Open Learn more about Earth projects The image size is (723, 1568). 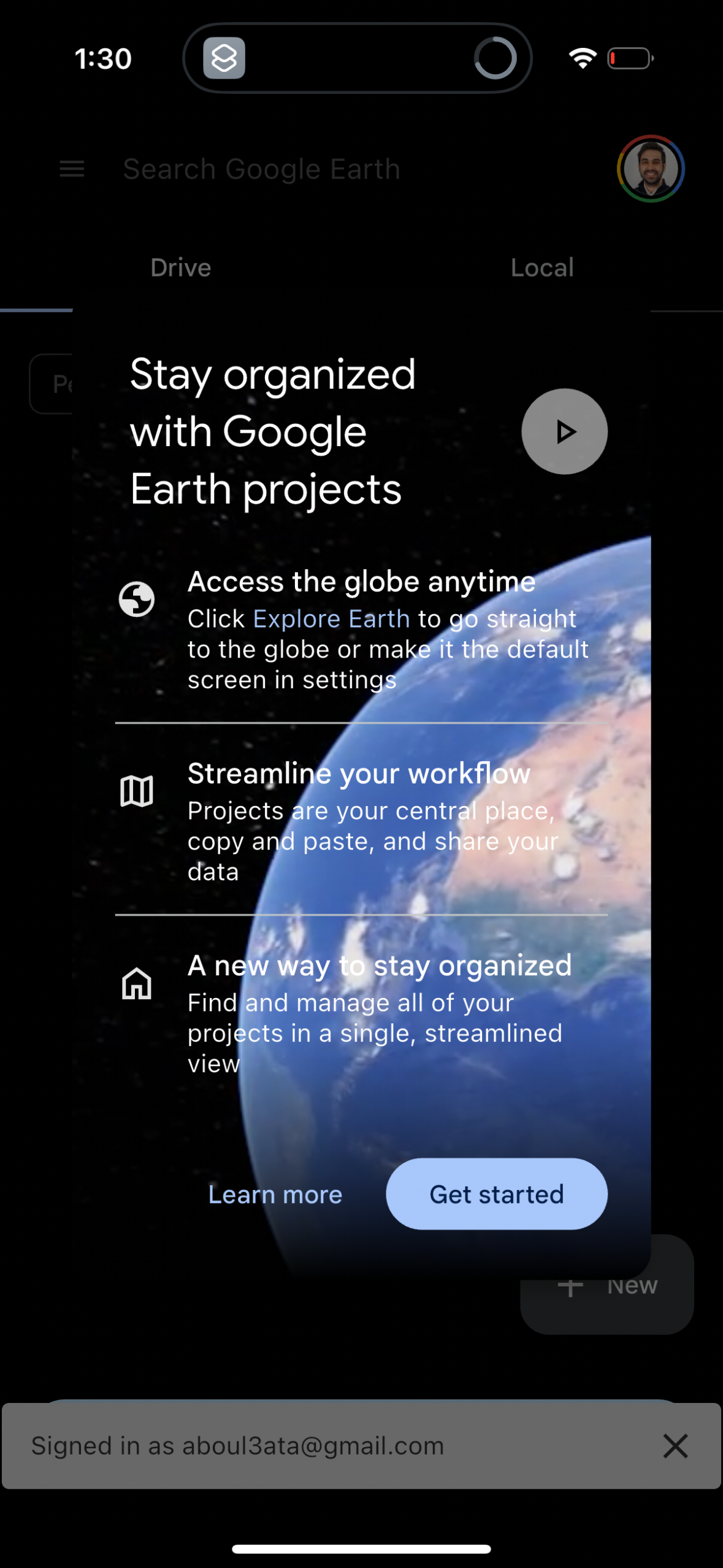[275, 1193]
